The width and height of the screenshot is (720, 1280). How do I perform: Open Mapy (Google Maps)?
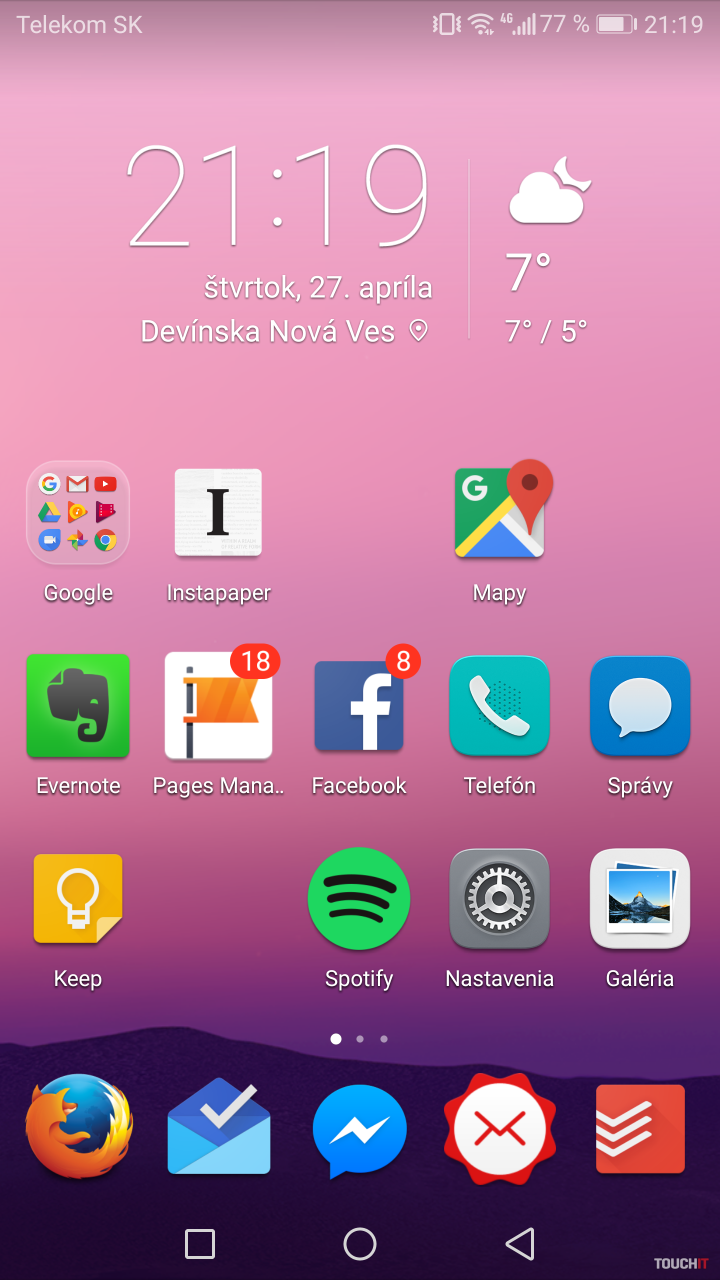point(499,513)
